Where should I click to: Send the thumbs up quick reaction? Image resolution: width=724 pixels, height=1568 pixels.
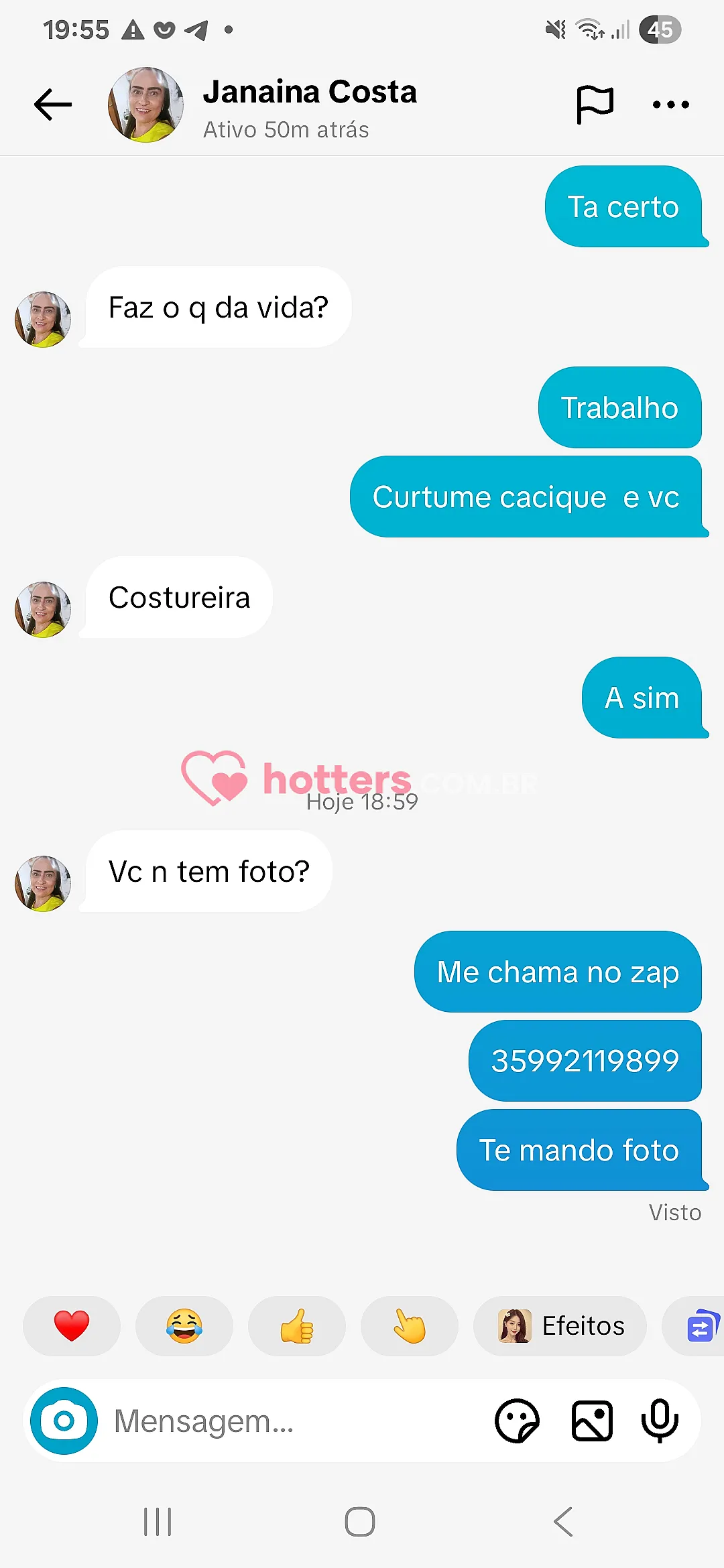pos(297,1325)
